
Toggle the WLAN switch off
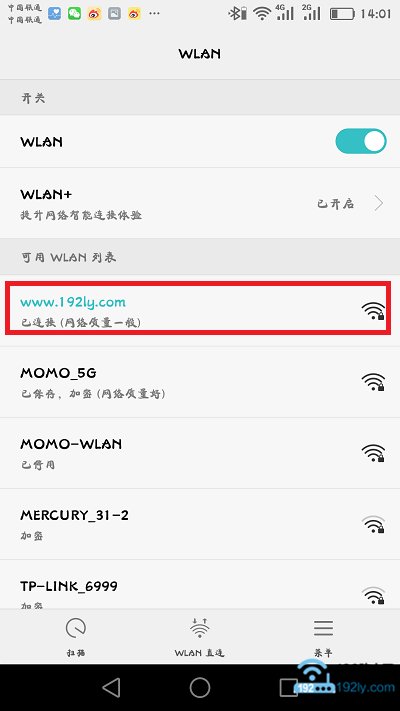click(x=361, y=141)
